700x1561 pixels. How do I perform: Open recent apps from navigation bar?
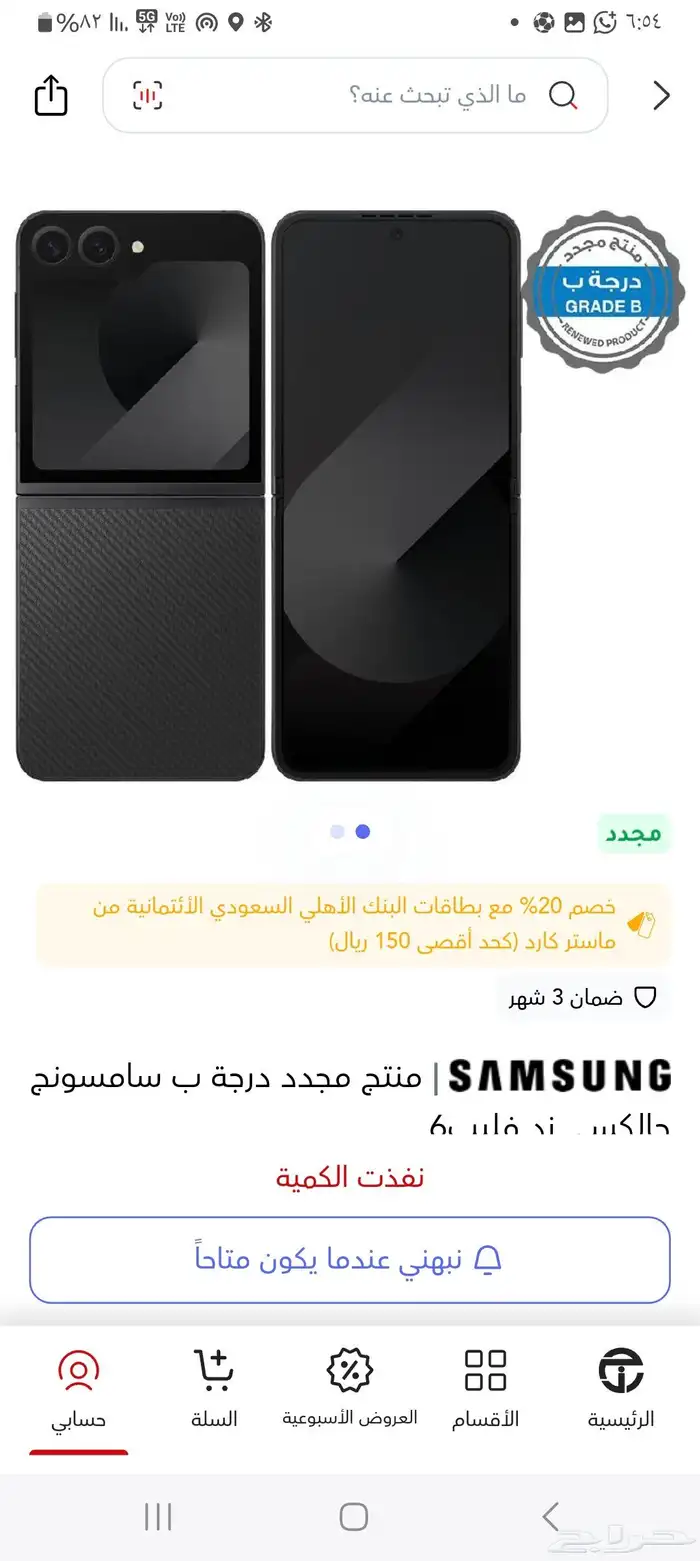tap(158, 1516)
